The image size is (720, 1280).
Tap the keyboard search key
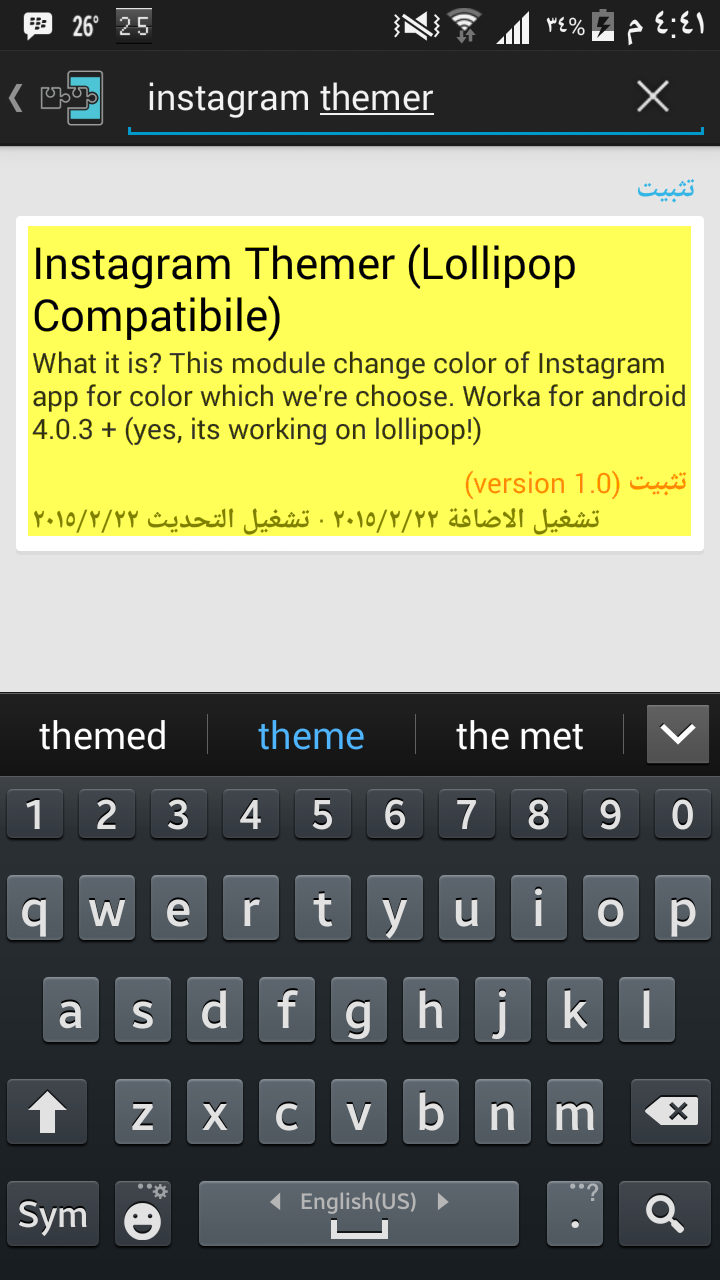coord(665,1213)
